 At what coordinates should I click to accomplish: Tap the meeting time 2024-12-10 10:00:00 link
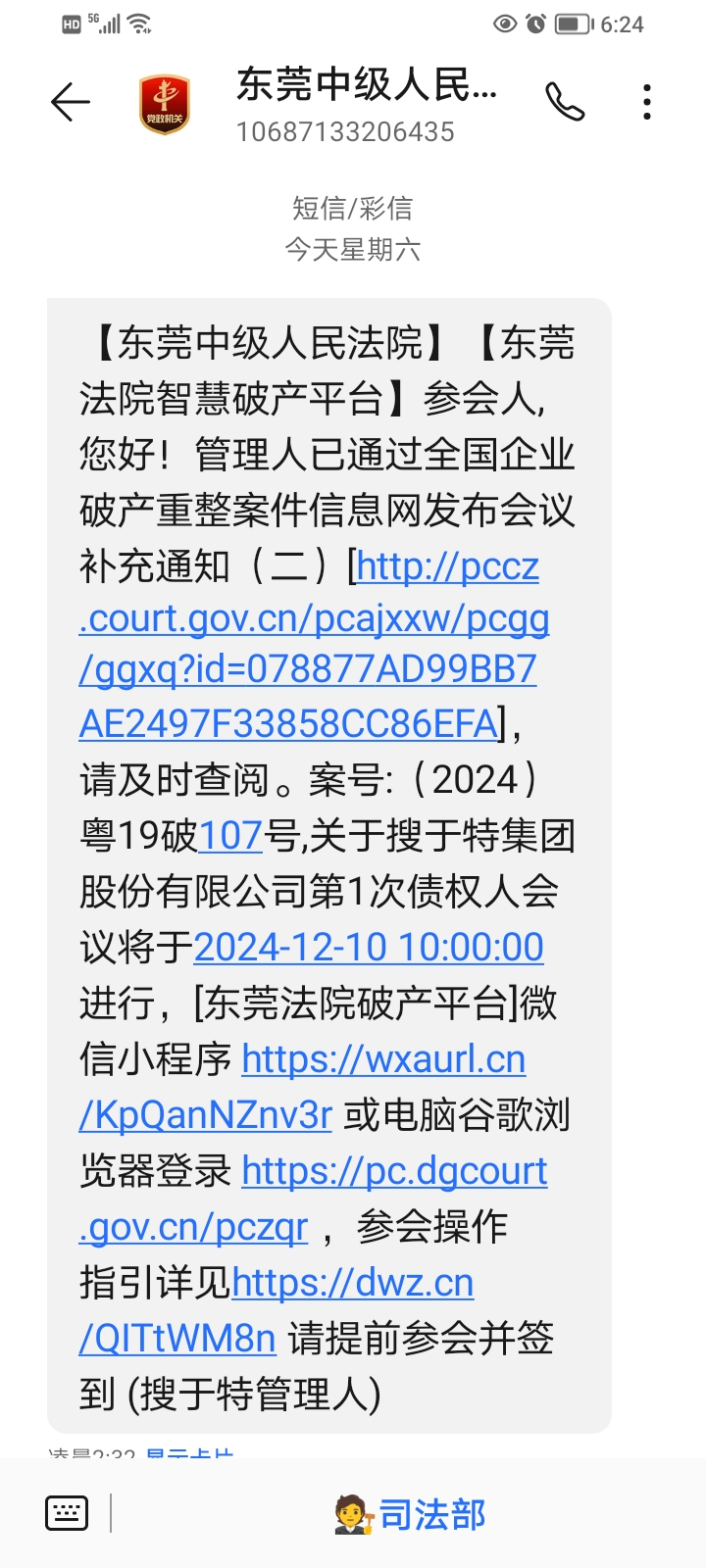[369, 948]
